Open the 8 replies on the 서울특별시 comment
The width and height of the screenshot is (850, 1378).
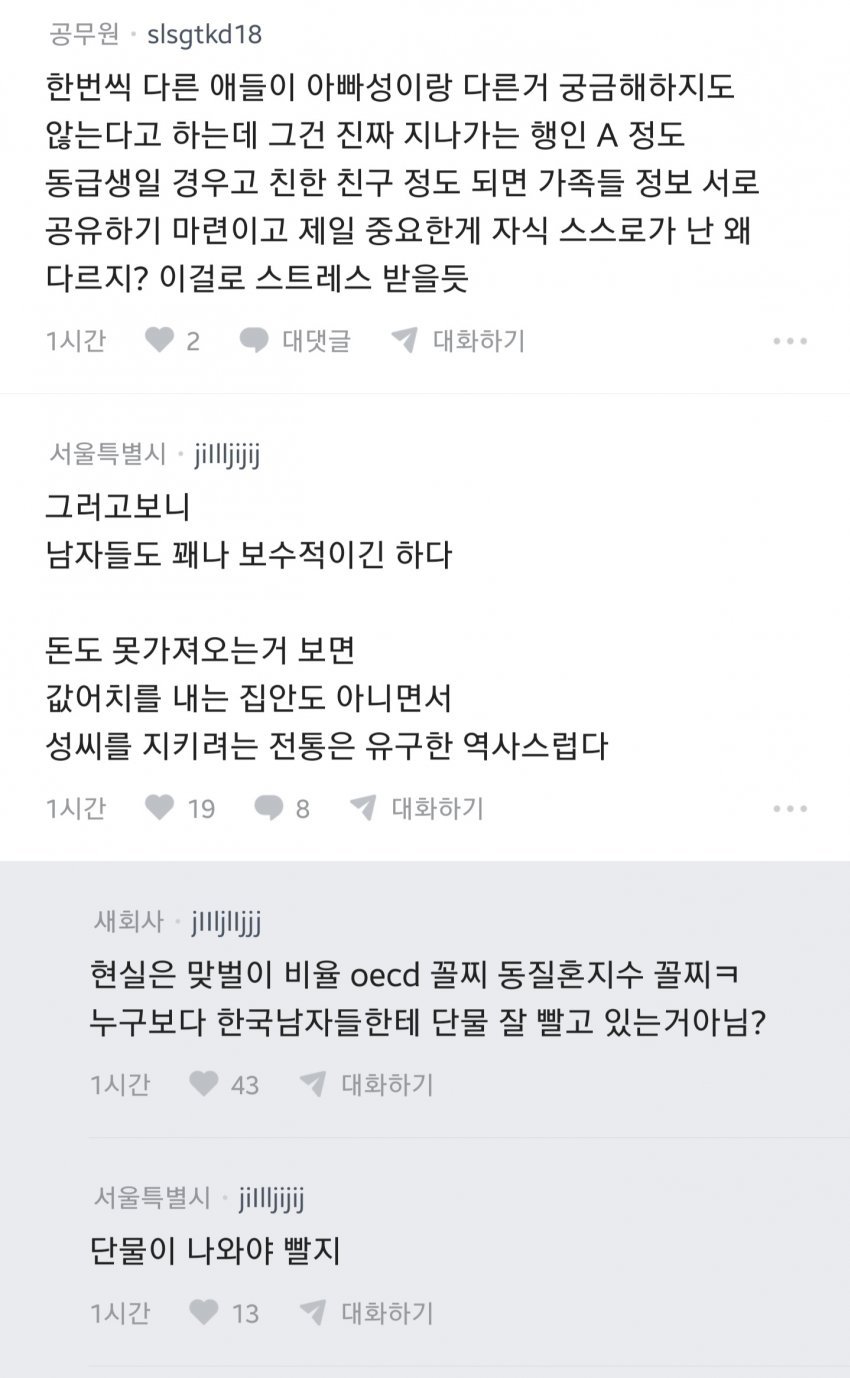[x=282, y=808]
